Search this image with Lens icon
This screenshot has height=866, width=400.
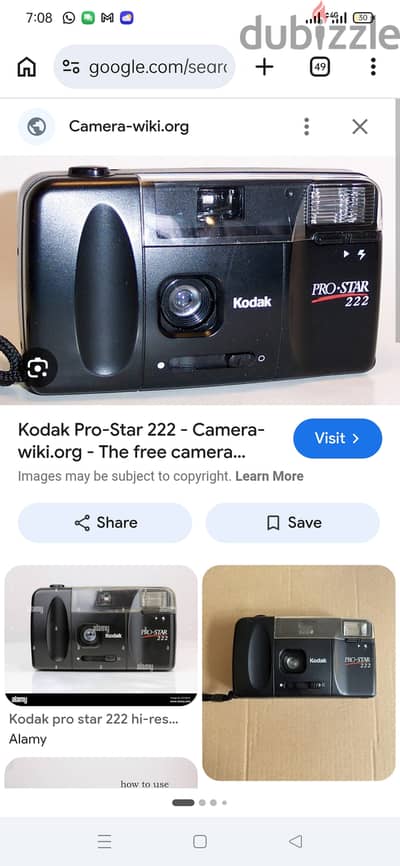(38, 367)
